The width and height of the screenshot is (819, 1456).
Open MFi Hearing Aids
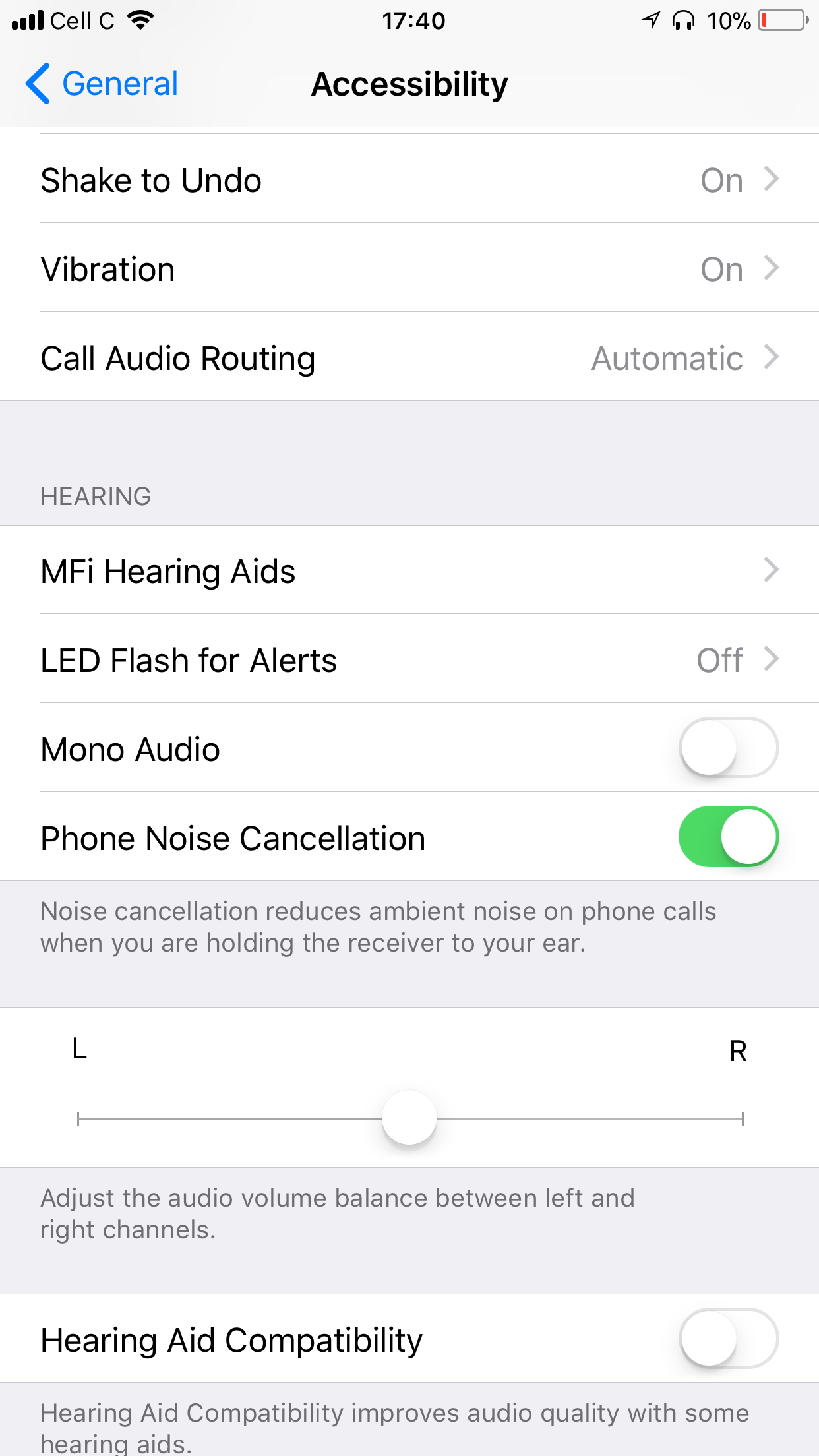point(409,571)
